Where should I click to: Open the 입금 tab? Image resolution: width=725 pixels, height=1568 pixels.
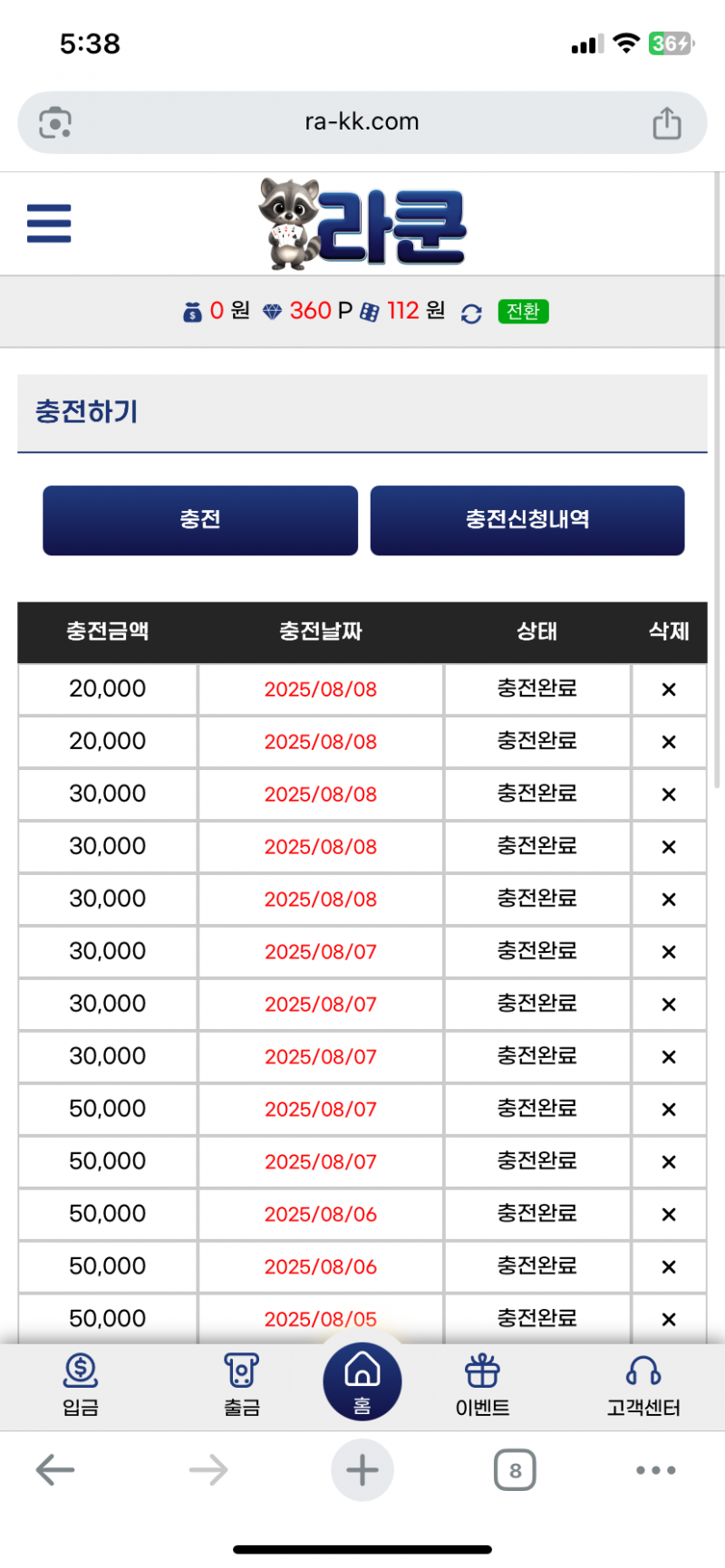click(81, 1384)
